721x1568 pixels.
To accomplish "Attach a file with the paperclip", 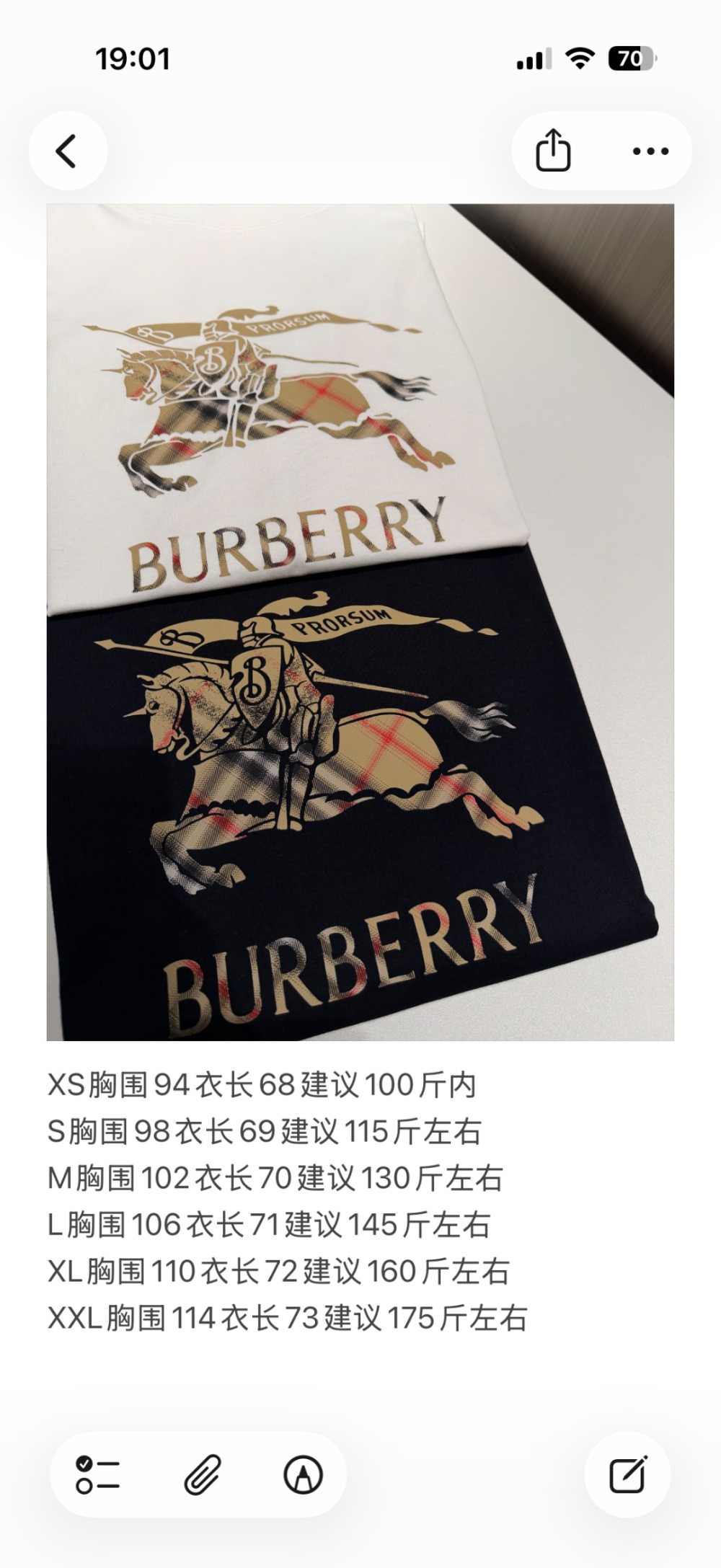I will [201, 1474].
